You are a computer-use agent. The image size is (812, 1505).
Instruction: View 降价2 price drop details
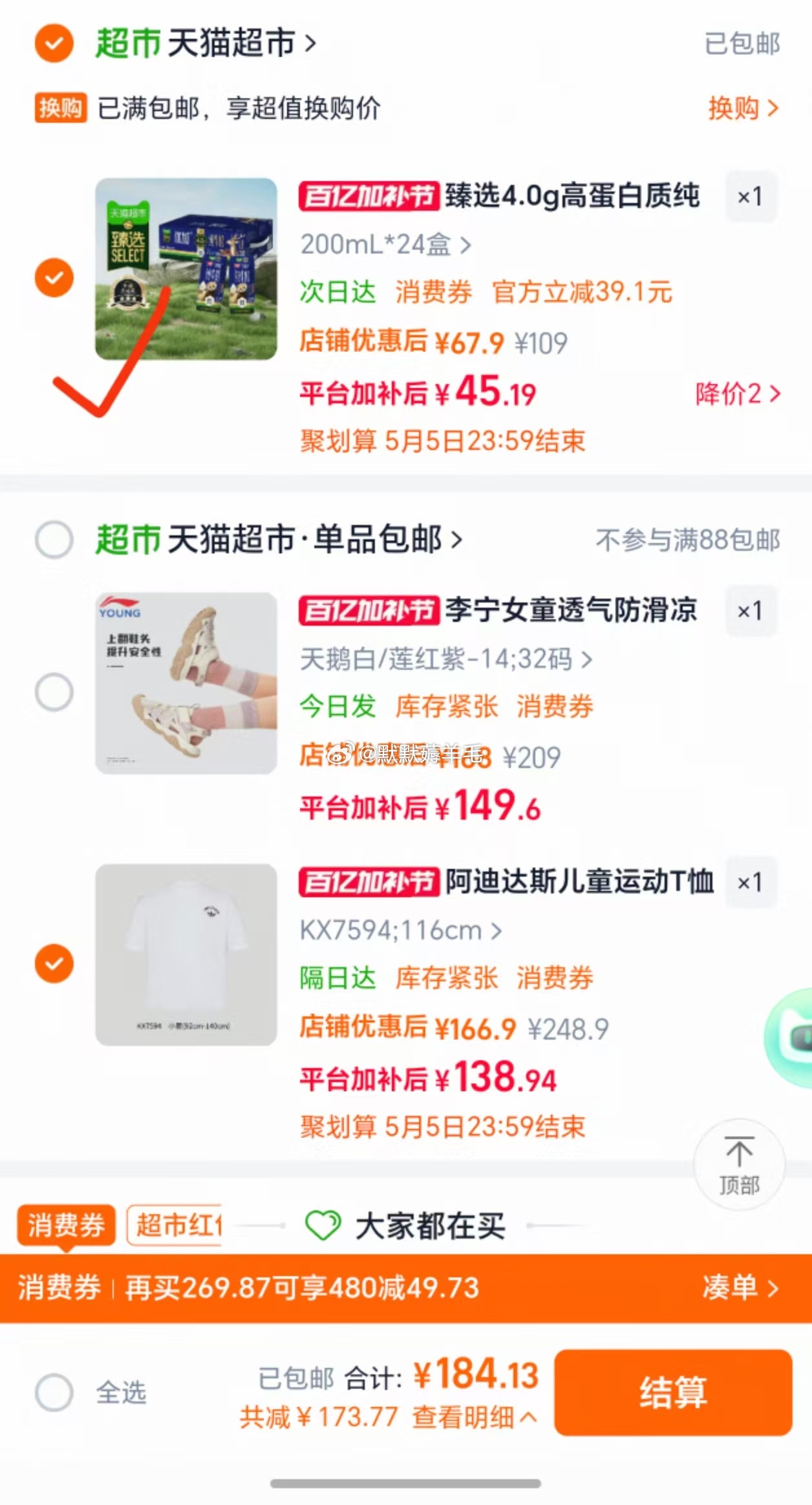point(738,393)
